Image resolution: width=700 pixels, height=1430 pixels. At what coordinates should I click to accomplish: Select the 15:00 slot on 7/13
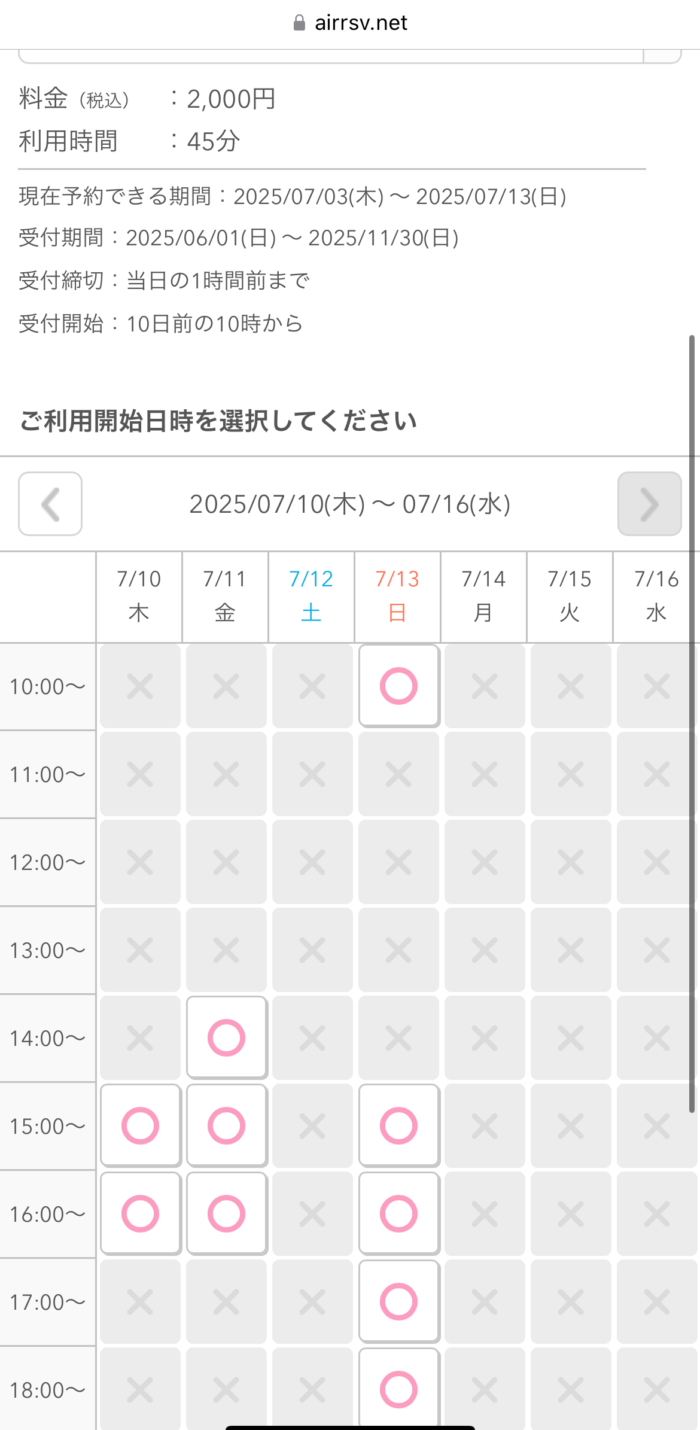(398, 1126)
